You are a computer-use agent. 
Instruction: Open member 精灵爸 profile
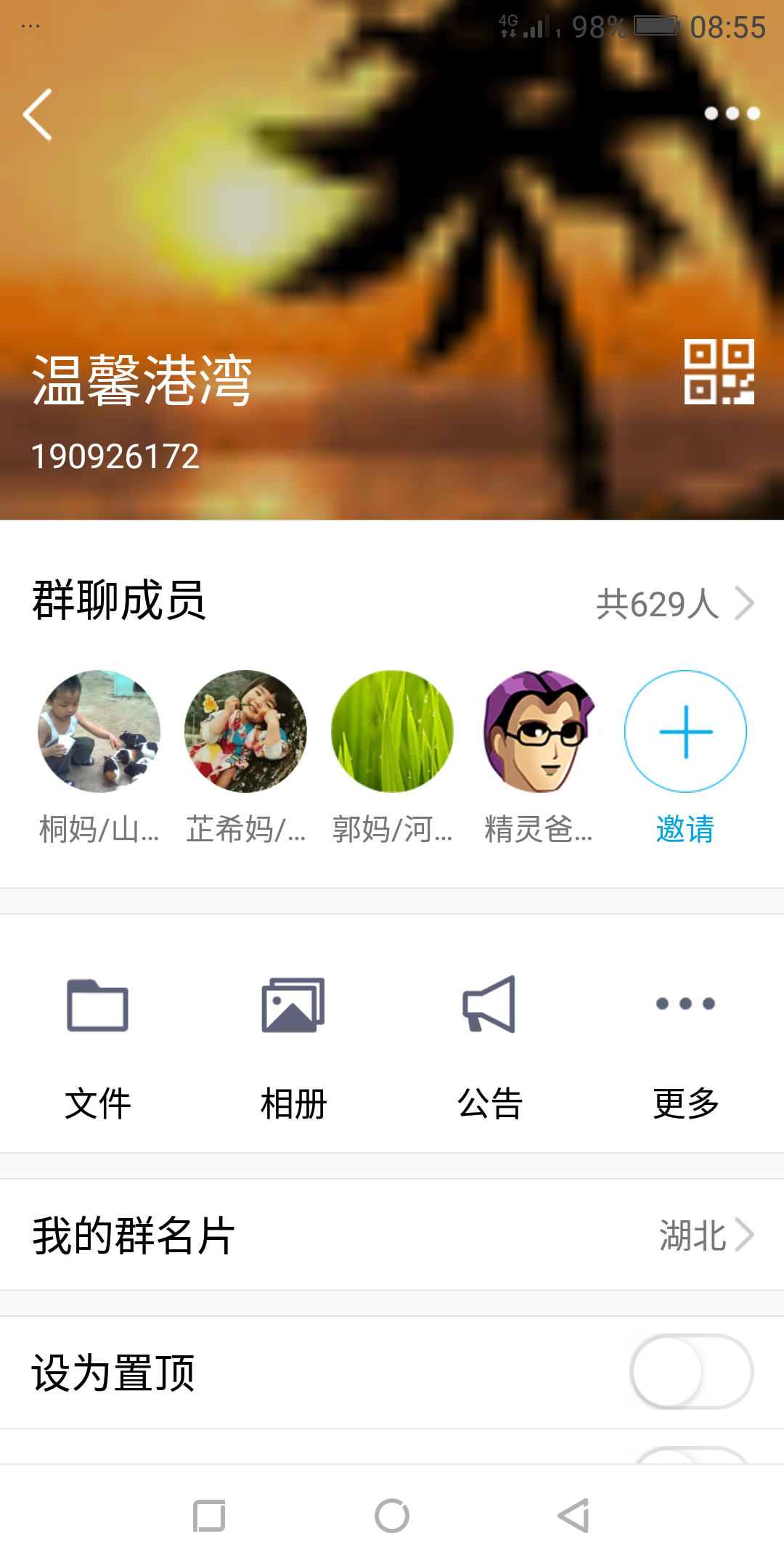click(539, 732)
